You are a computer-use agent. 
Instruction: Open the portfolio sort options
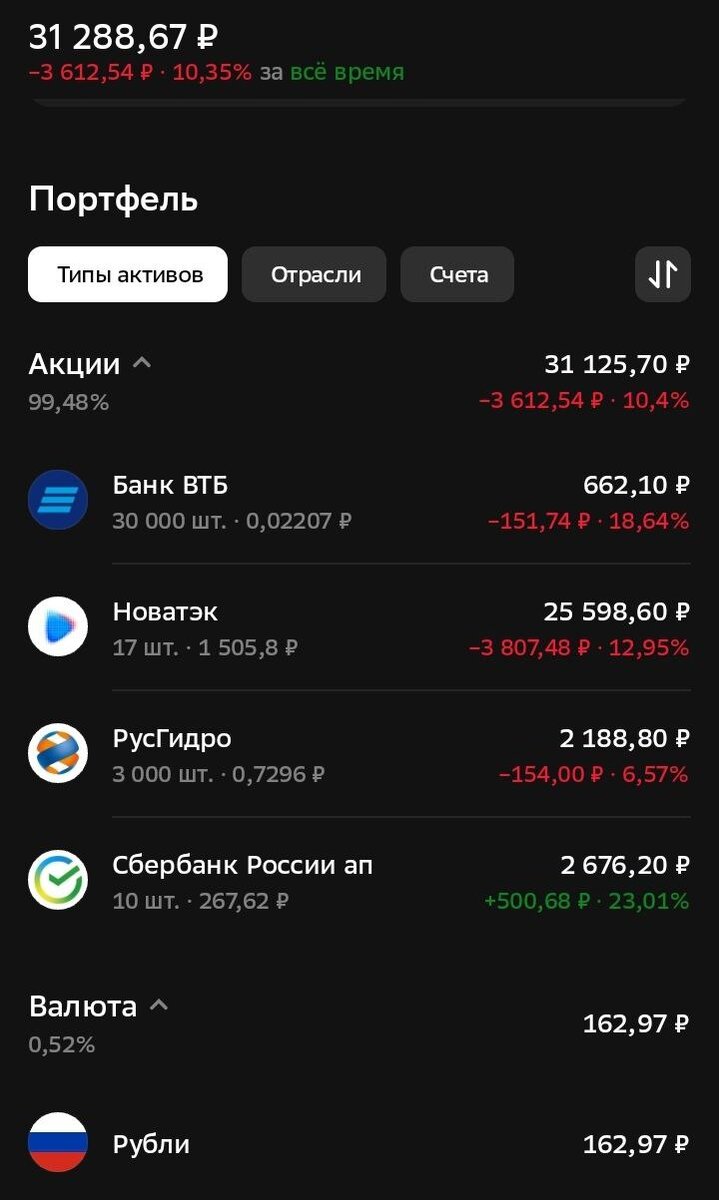662,274
